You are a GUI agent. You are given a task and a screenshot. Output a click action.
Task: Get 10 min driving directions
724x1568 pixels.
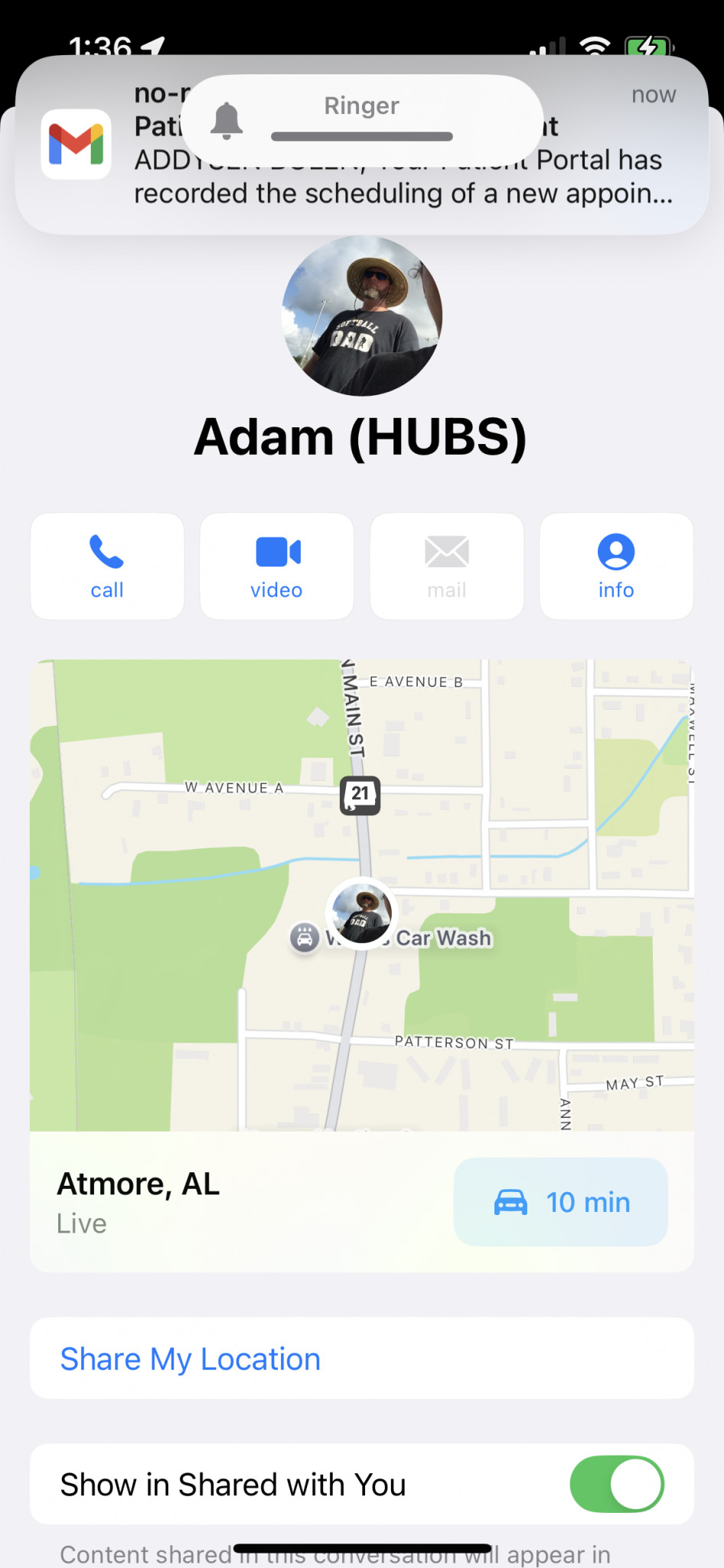pos(561,1202)
